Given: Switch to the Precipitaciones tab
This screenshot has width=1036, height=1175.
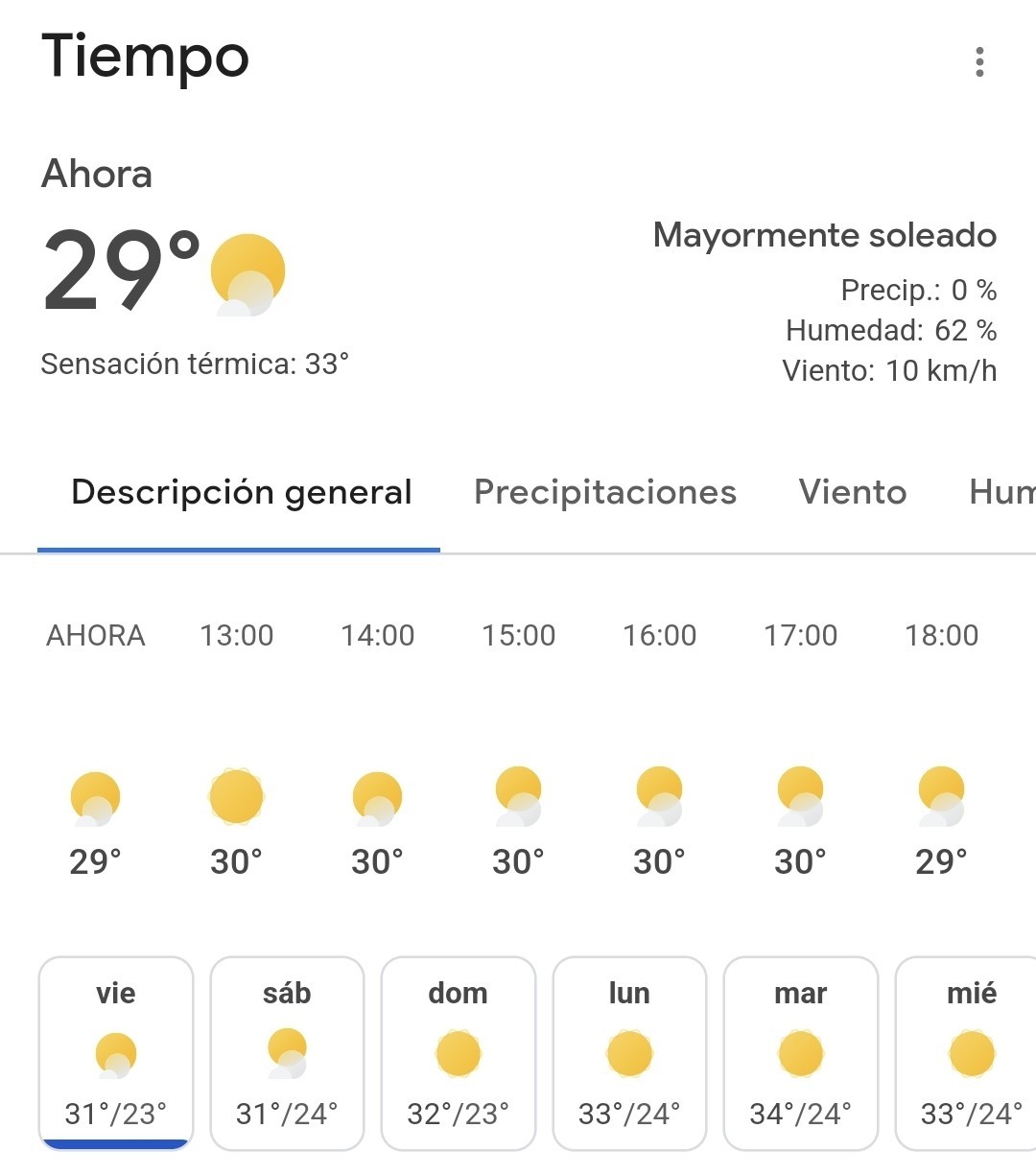Looking at the screenshot, I should click(605, 492).
